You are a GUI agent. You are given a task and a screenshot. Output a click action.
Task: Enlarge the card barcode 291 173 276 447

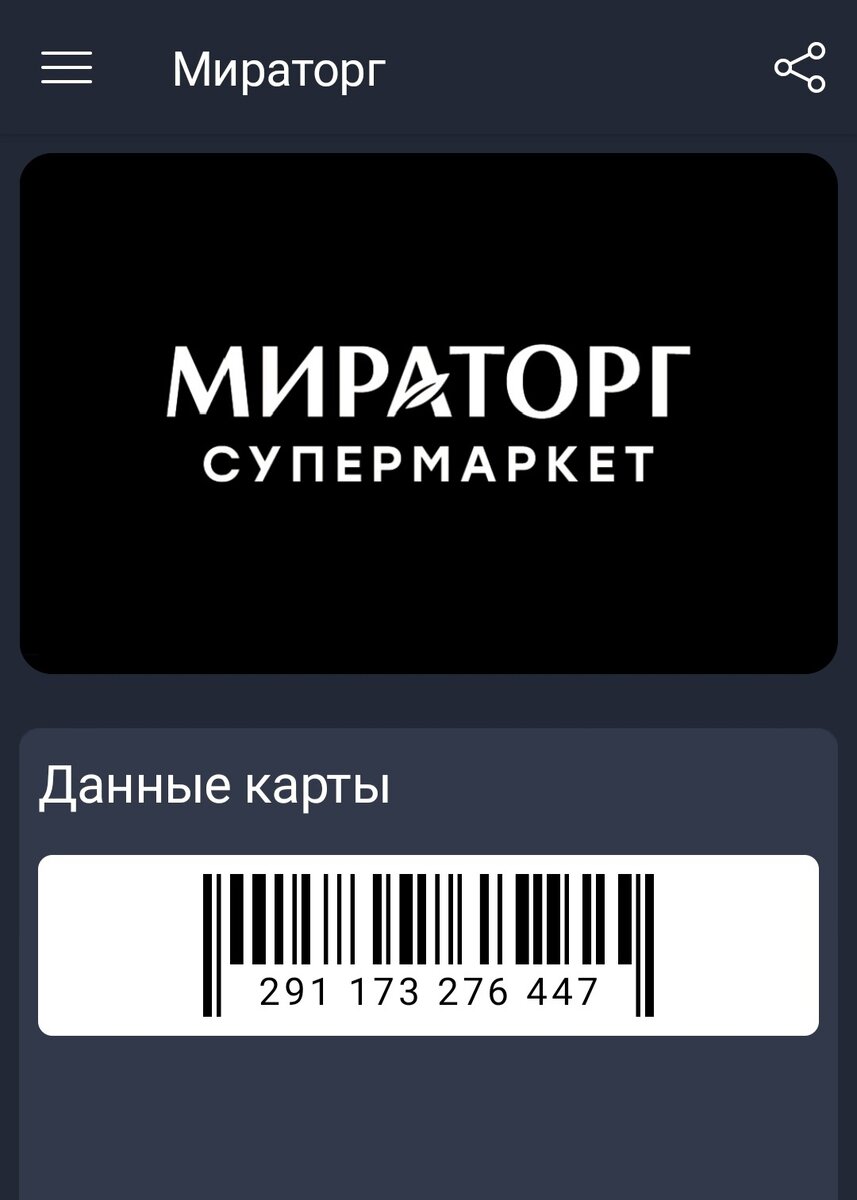pyautogui.click(x=428, y=945)
